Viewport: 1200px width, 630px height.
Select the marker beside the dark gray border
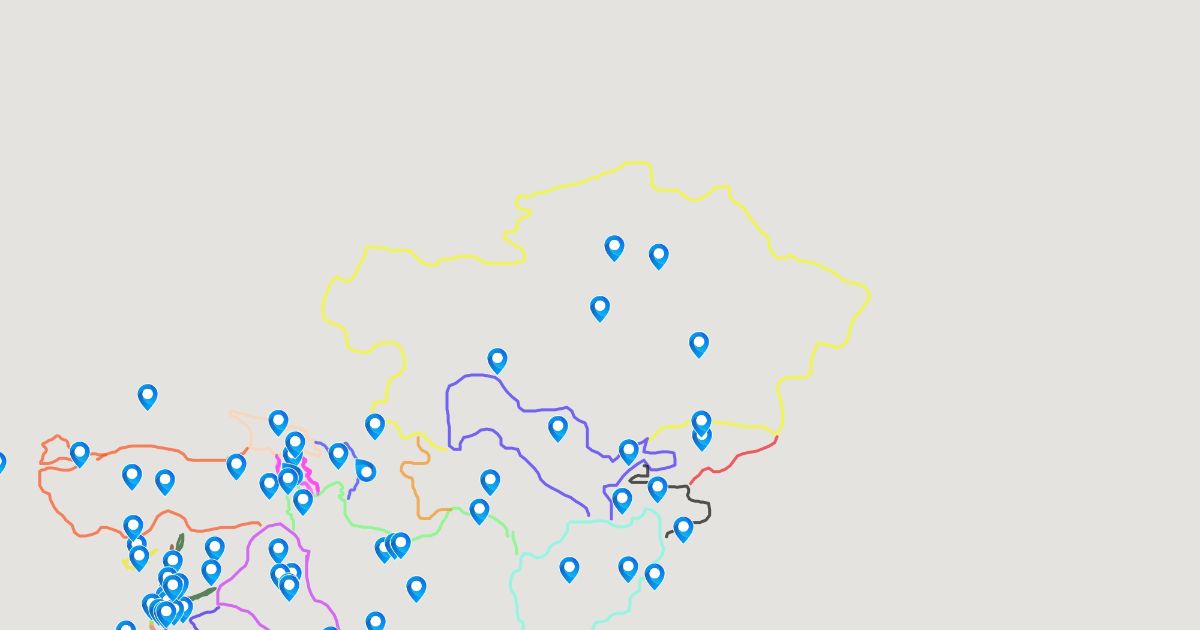coord(657,488)
